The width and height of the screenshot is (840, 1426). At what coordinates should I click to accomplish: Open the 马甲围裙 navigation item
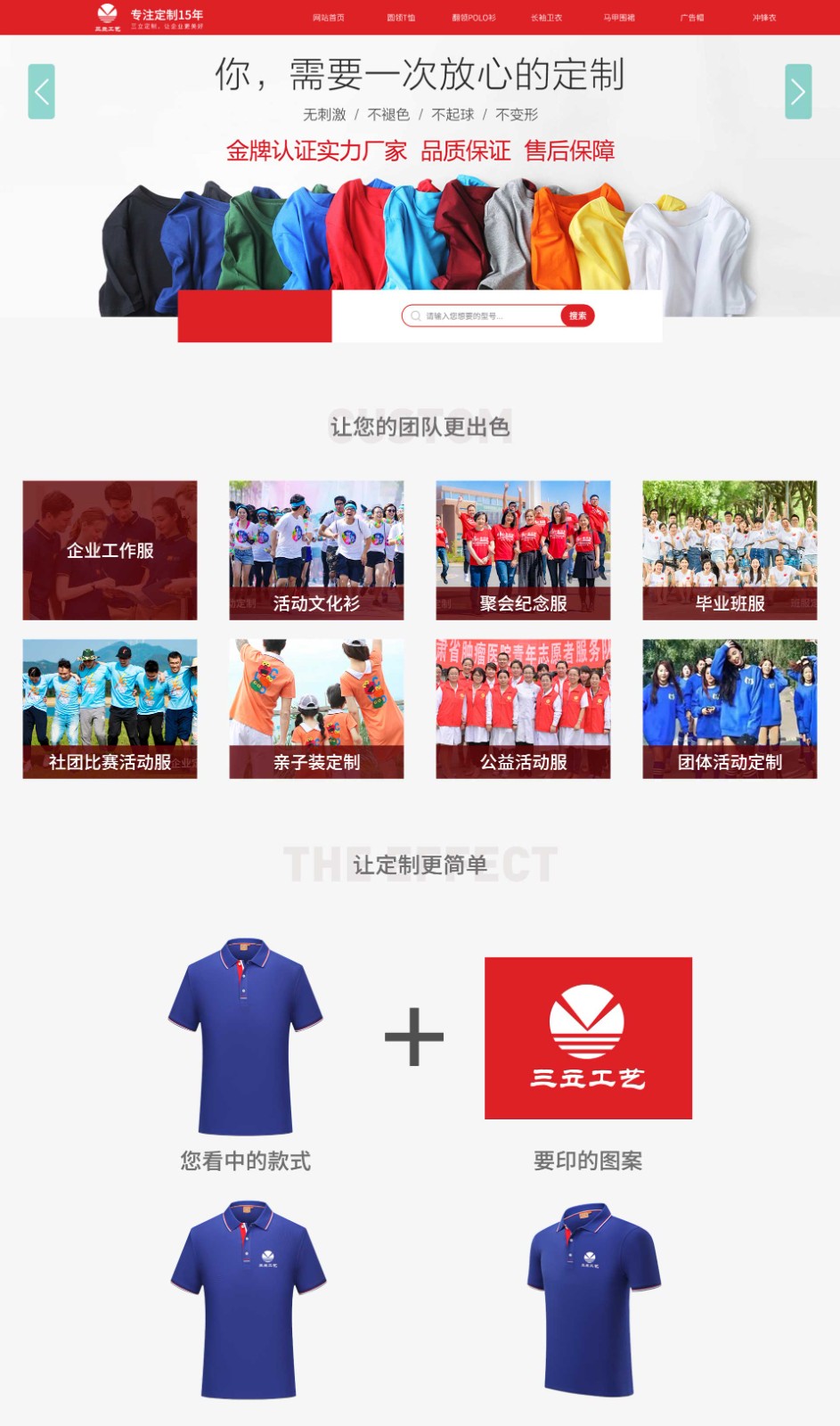[x=619, y=18]
